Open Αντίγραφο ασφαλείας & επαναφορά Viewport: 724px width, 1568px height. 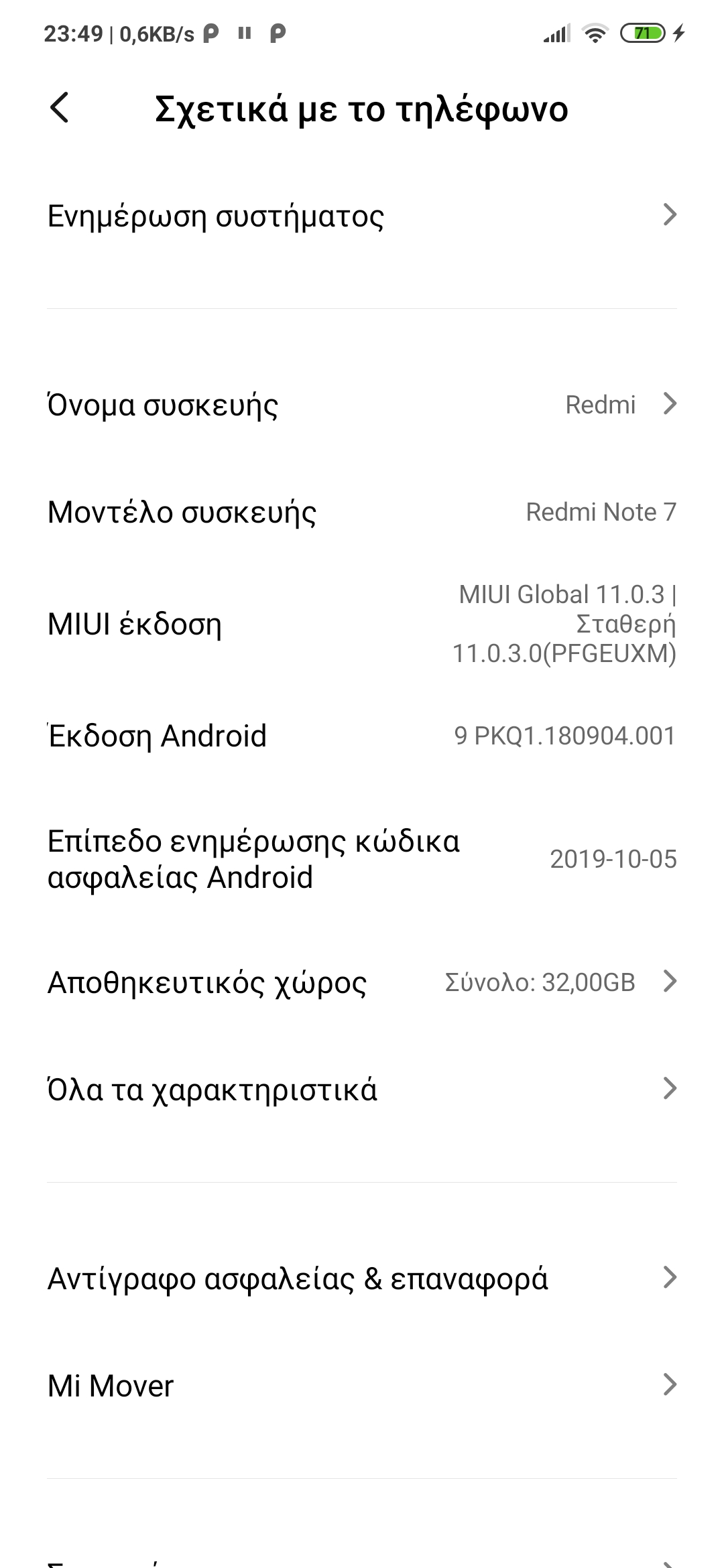coord(362,1279)
